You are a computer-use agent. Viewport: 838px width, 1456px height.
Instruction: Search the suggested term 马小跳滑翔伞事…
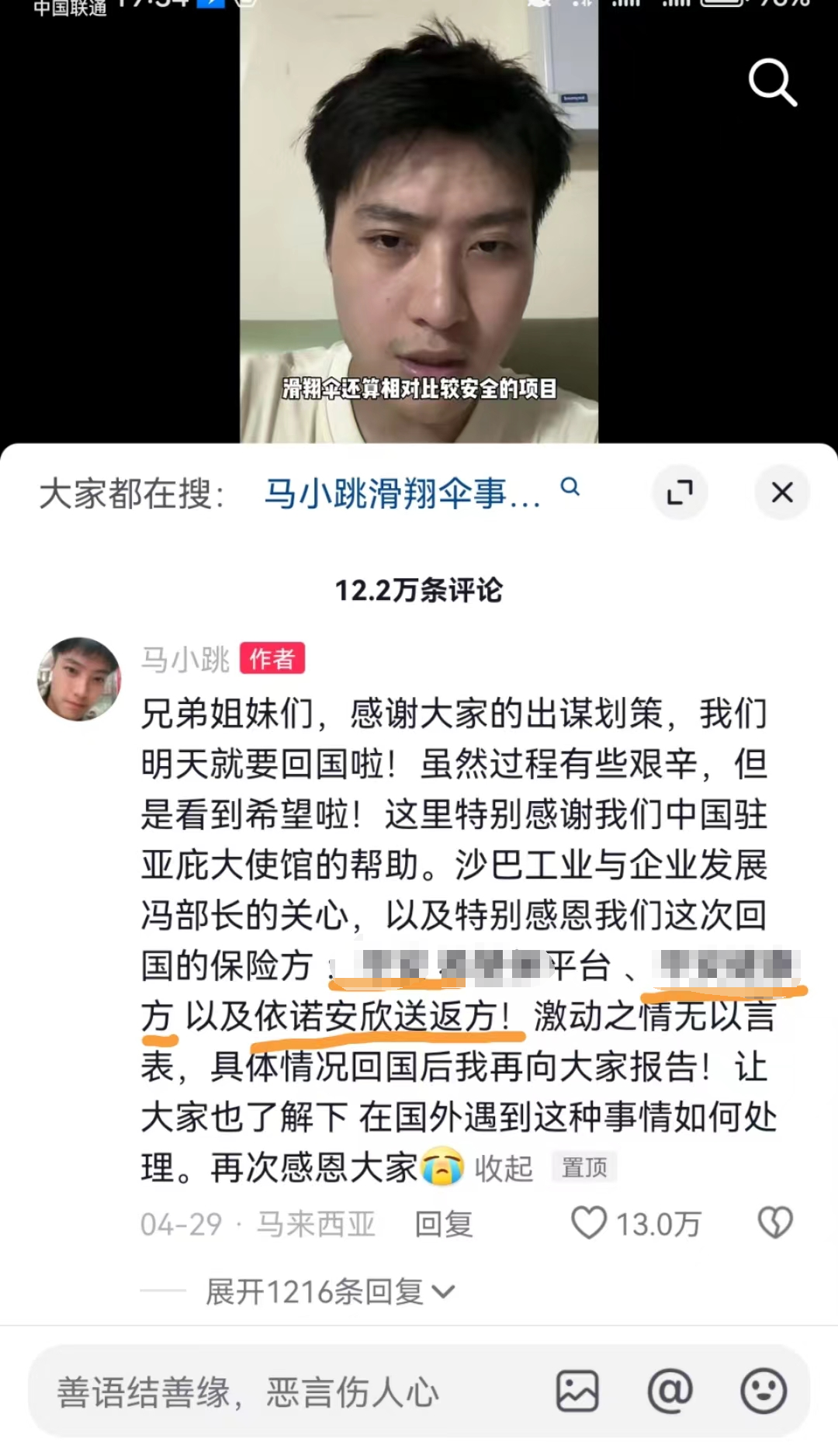403,493
